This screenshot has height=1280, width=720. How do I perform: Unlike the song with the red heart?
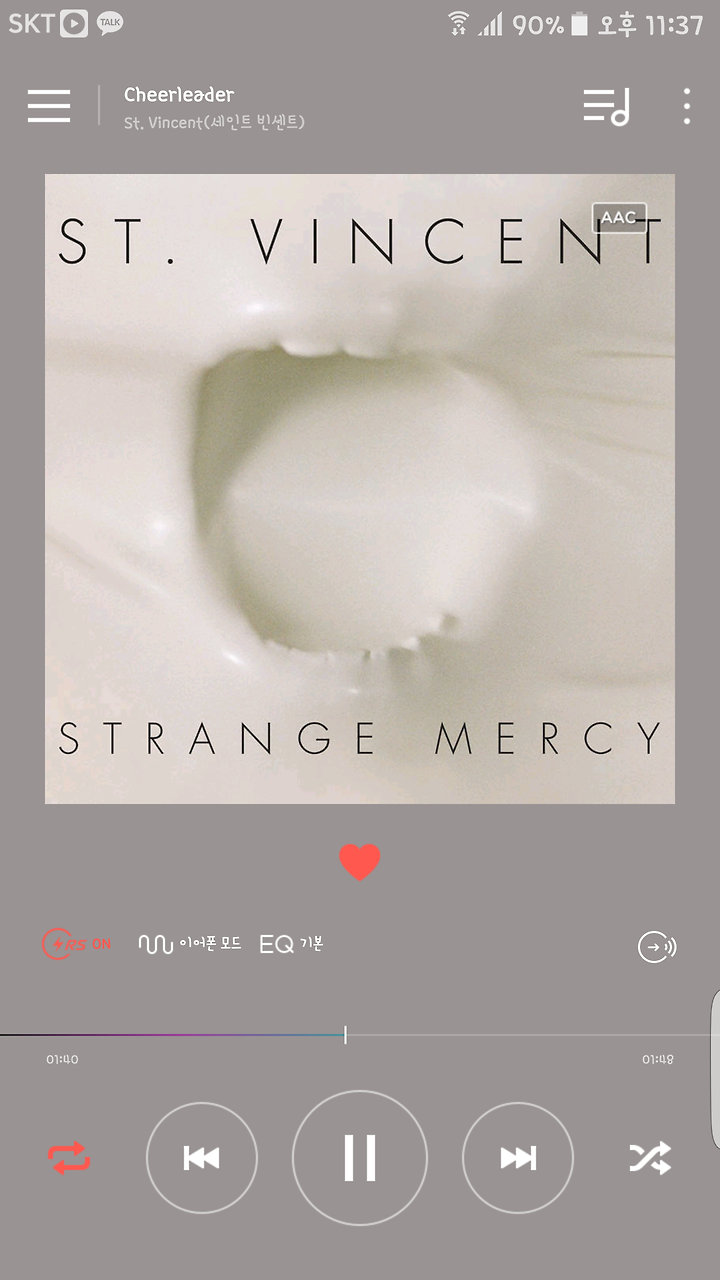click(x=360, y=862)
